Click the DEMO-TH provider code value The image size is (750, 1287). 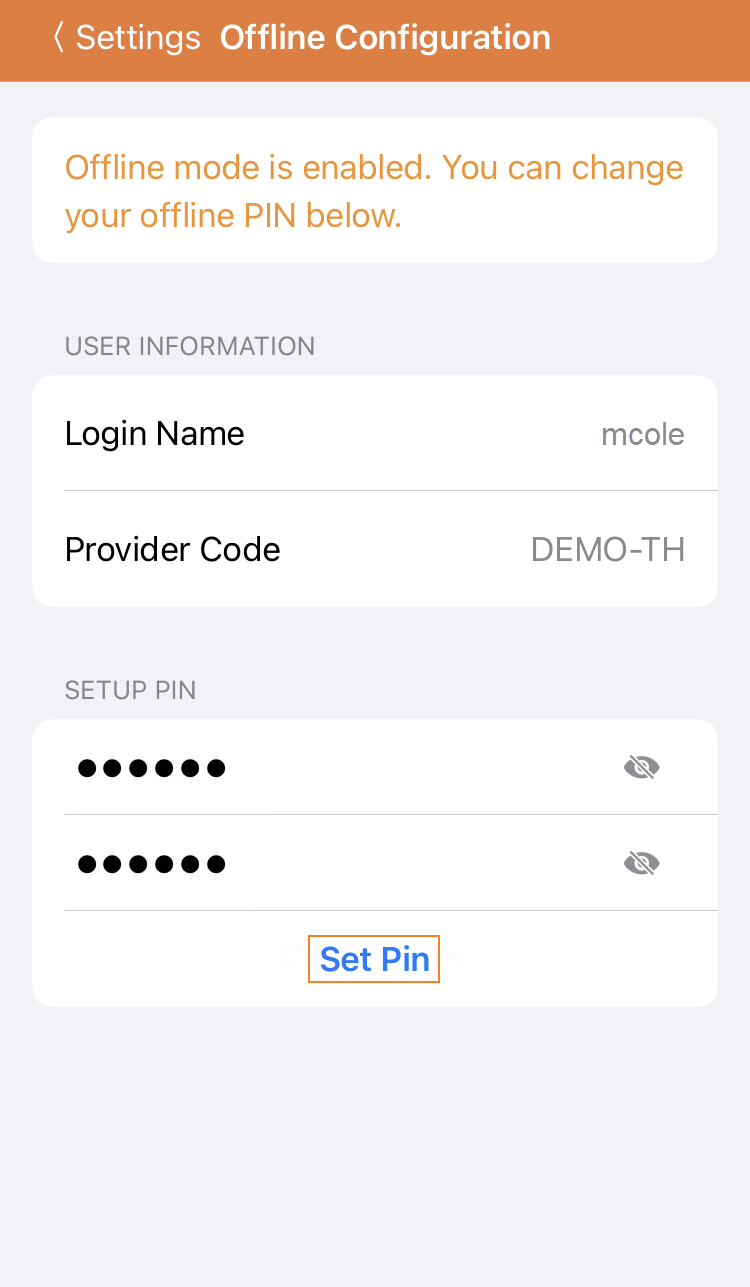(x=608, y=549)
